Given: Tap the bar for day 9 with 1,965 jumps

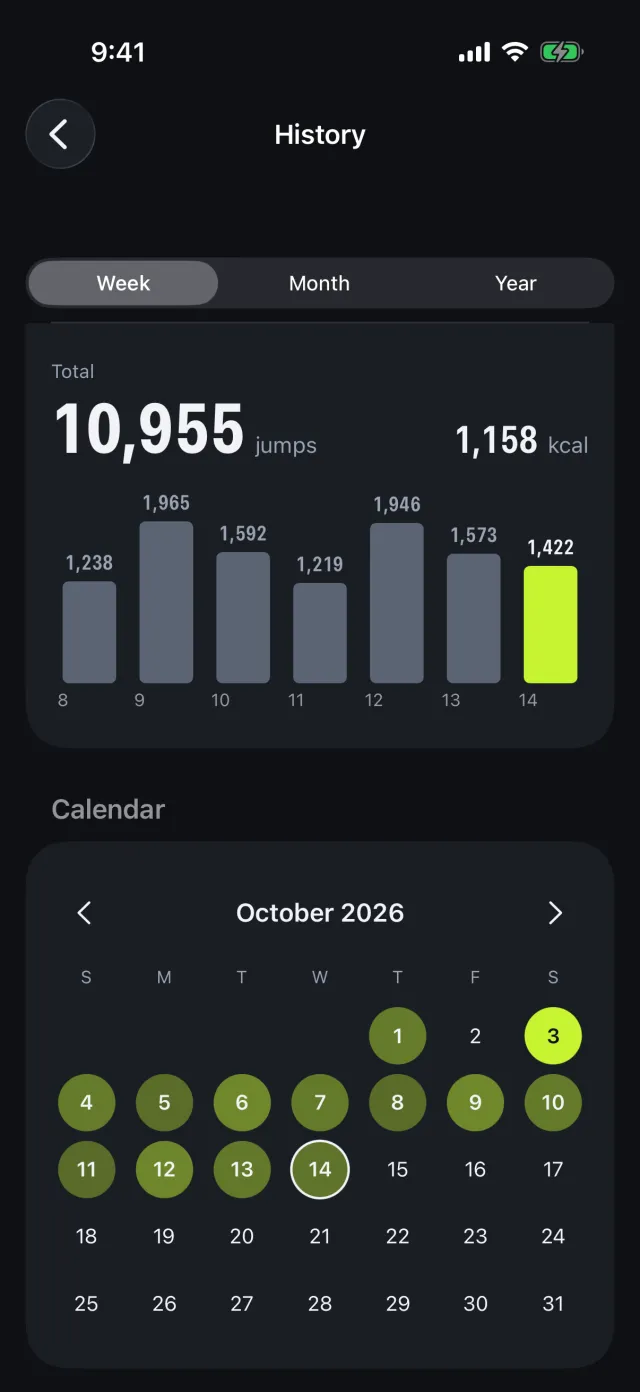Looking at the screenshot, I should click(166, 602).
